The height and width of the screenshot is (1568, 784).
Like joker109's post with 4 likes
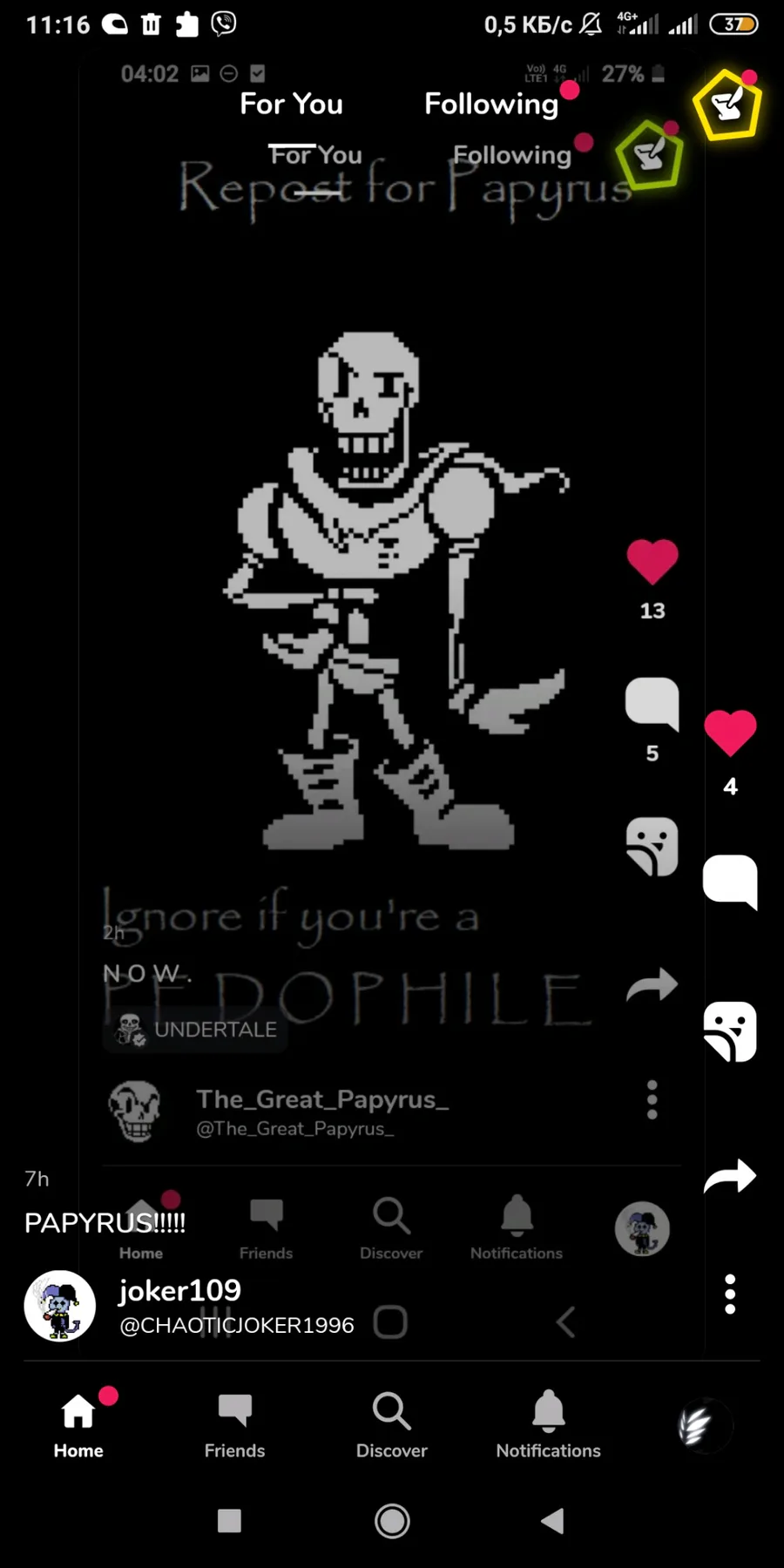click(x=730, y=733)
